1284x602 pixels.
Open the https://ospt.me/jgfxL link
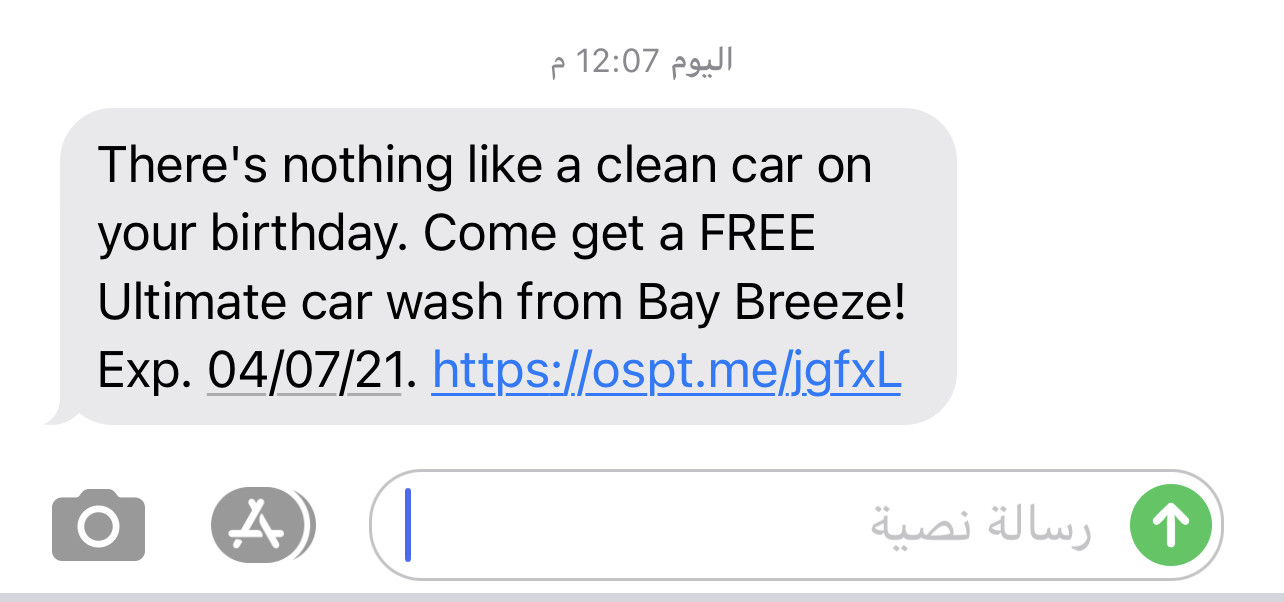[x=666, y=372]
